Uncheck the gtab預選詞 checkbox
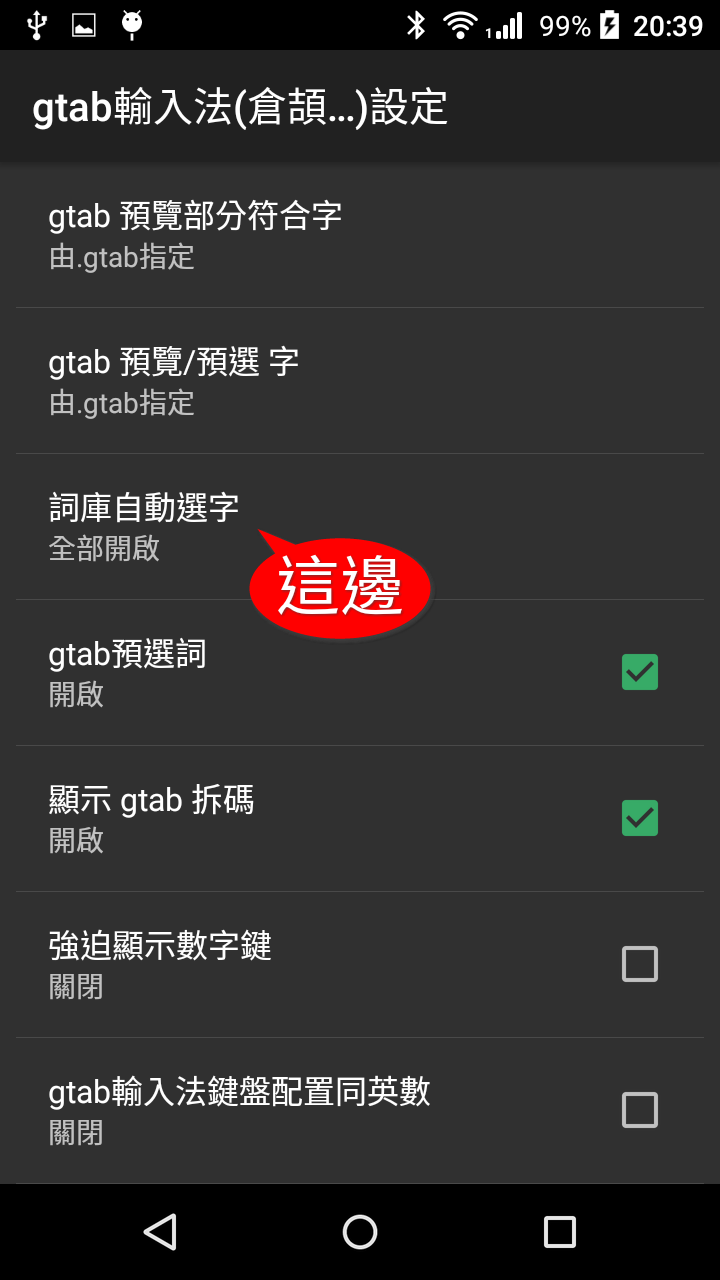This screenshot has width=720, height=1280. (x=639, y=672)
